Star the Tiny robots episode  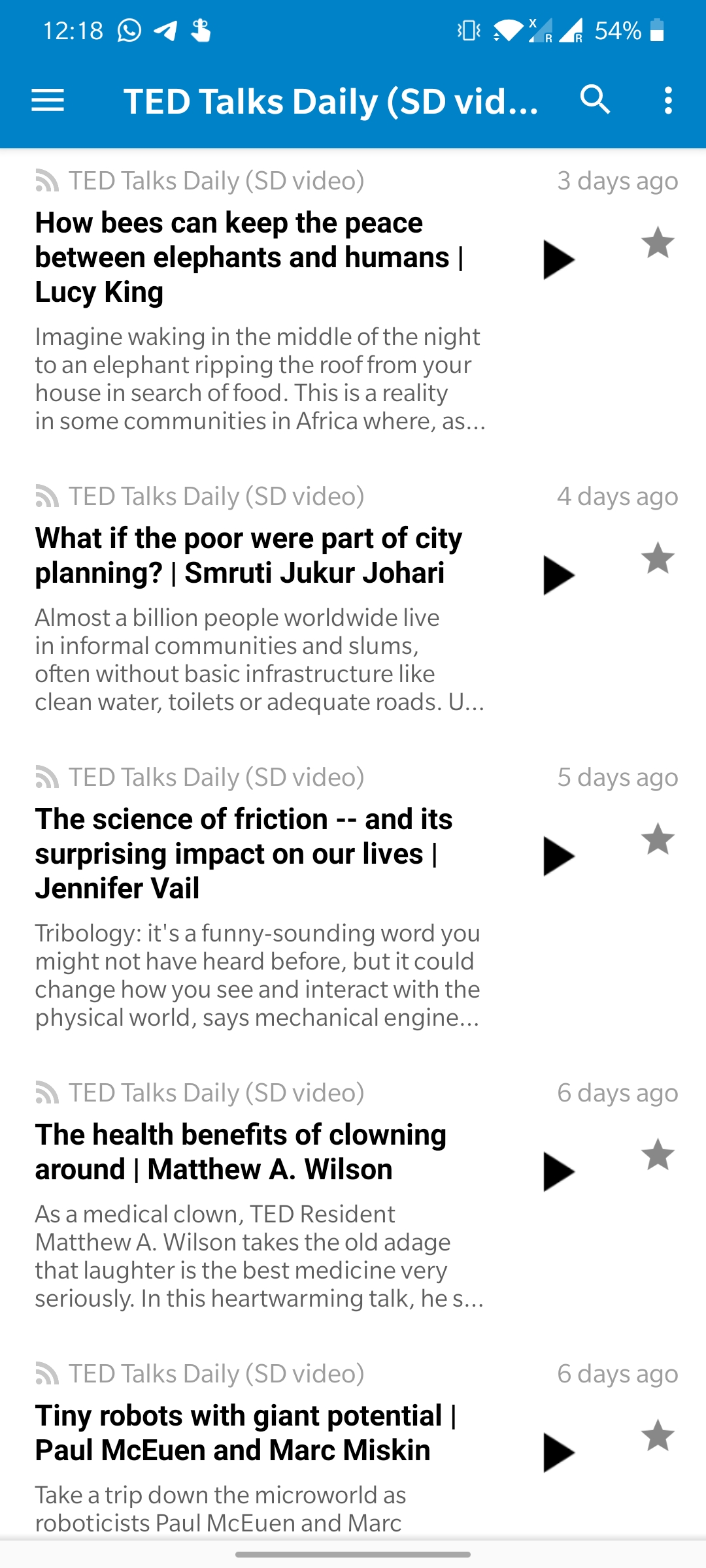tap(658, 1435)
